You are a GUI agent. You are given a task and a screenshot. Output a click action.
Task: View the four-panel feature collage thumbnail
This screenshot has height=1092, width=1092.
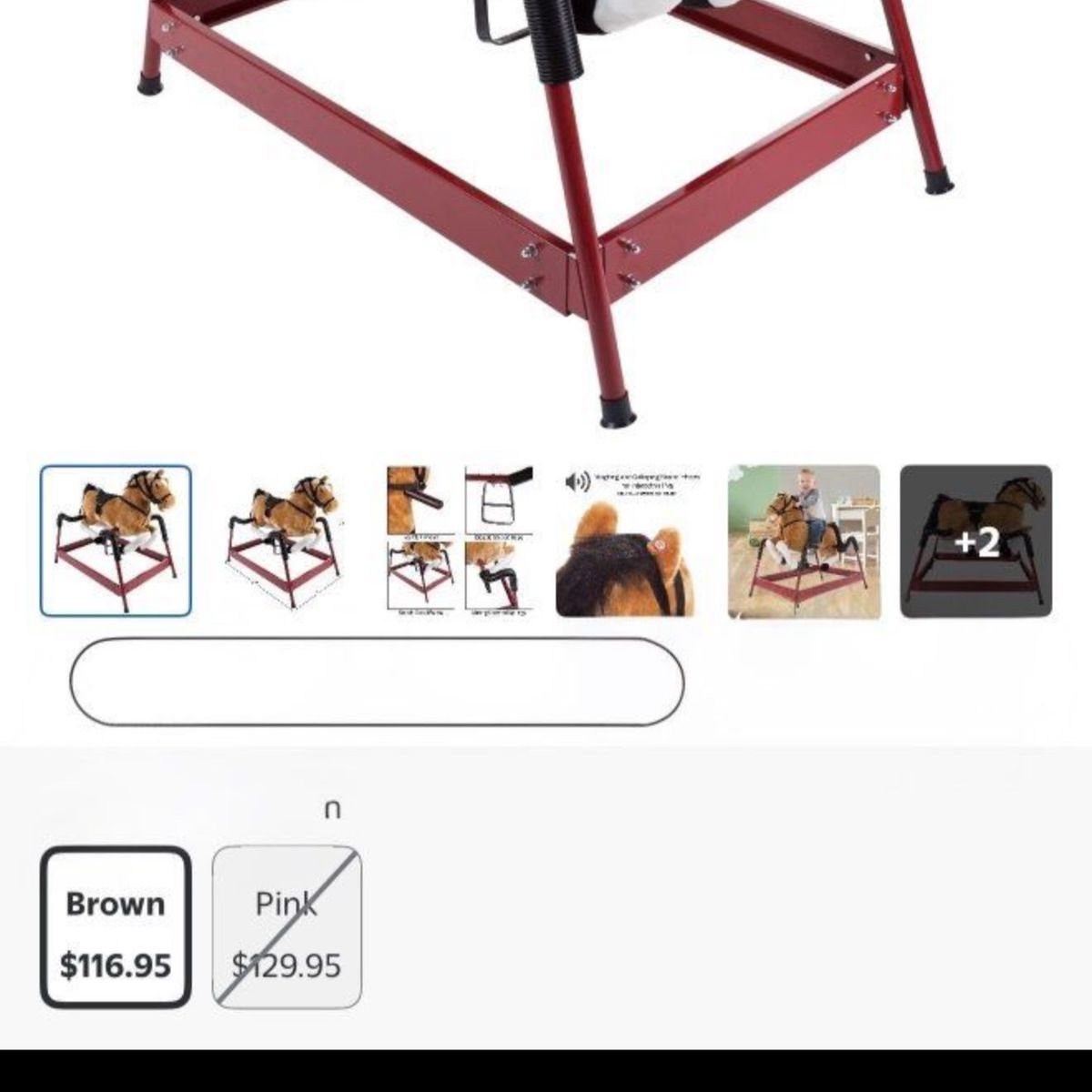point(460,541)
